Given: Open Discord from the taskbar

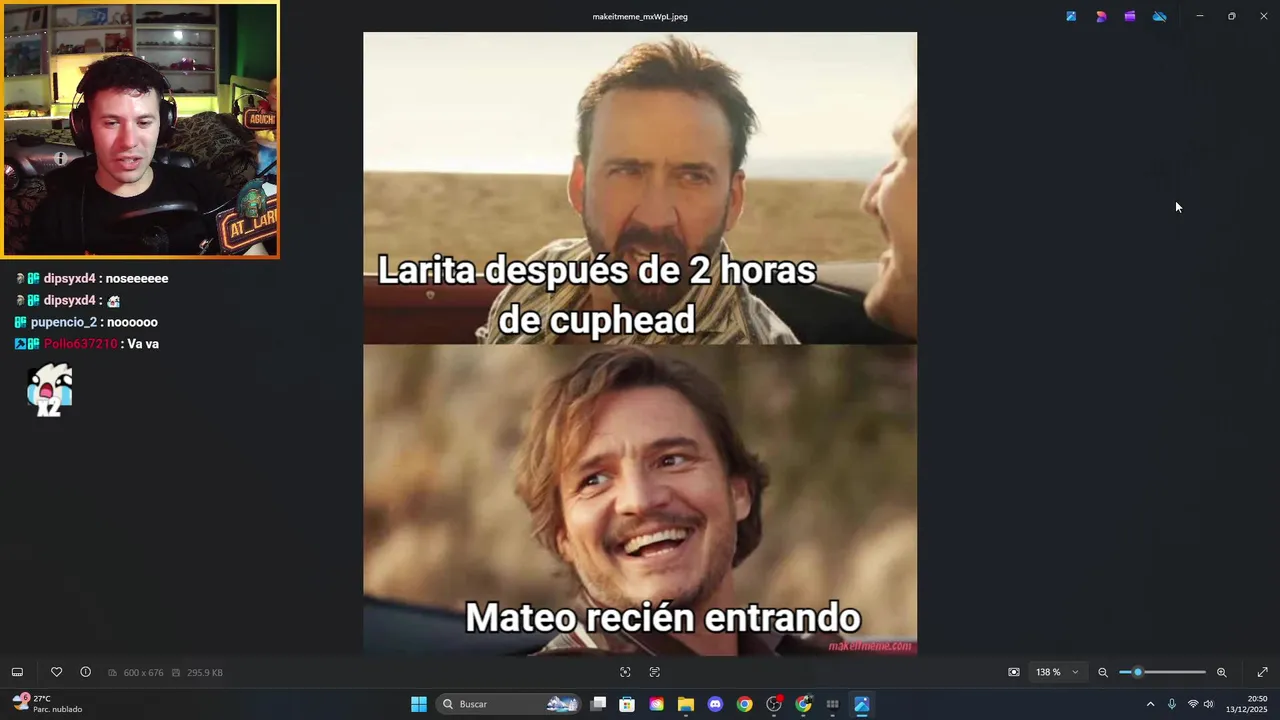Looking at the screenshot, I should coord(715,704).
